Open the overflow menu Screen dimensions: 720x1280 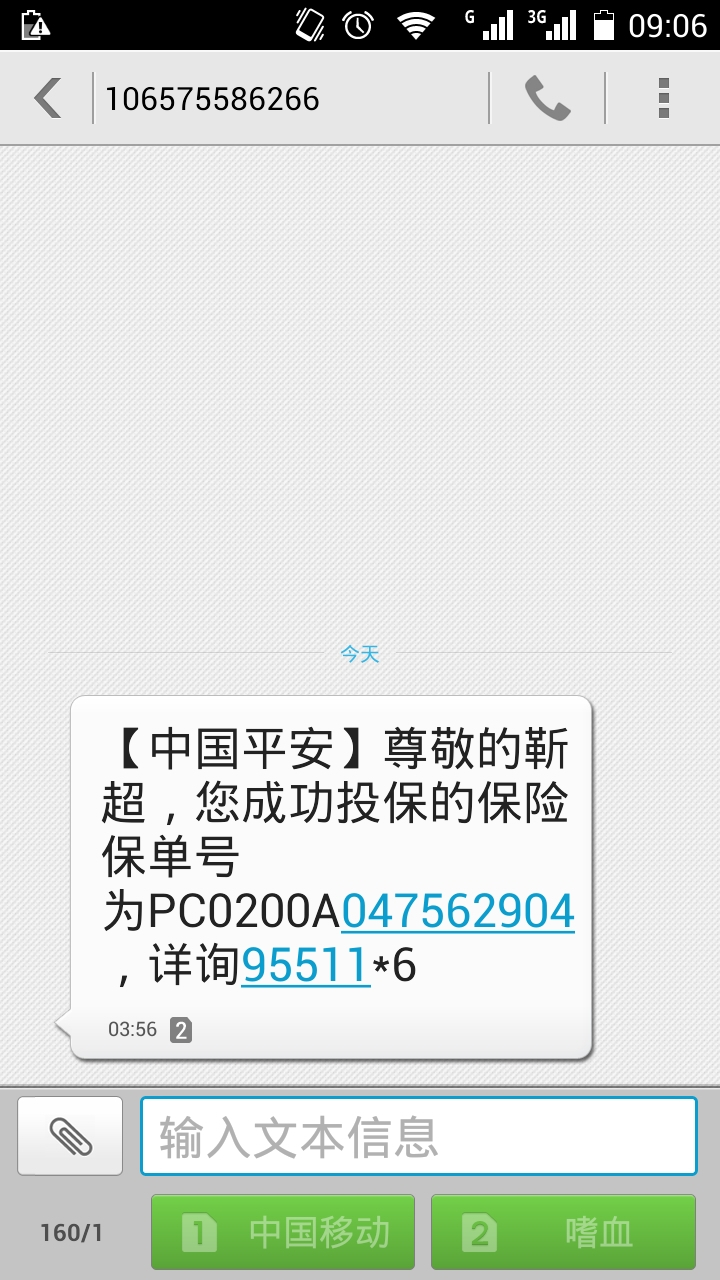point(663,98)
